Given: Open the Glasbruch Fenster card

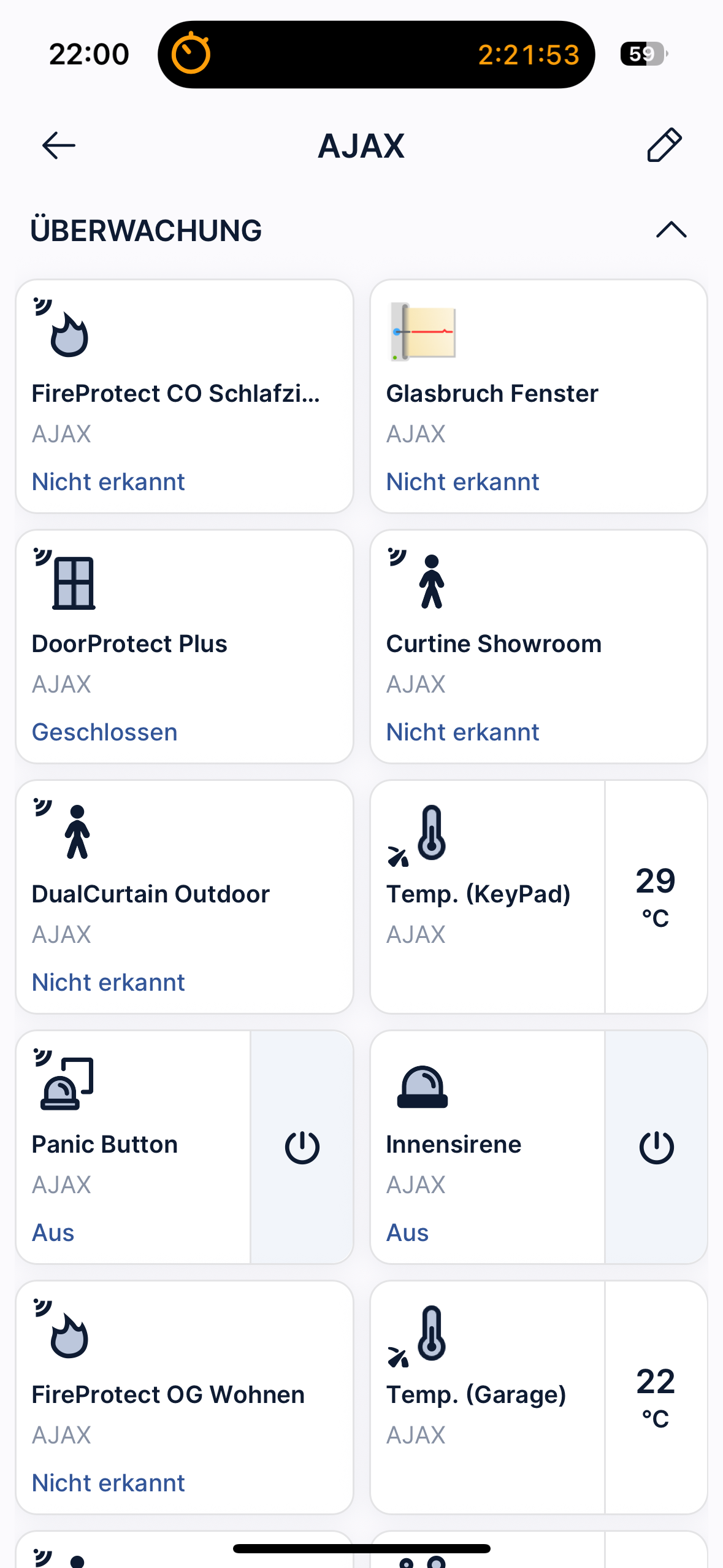Looking at the screenshot, I should point(538,396).
